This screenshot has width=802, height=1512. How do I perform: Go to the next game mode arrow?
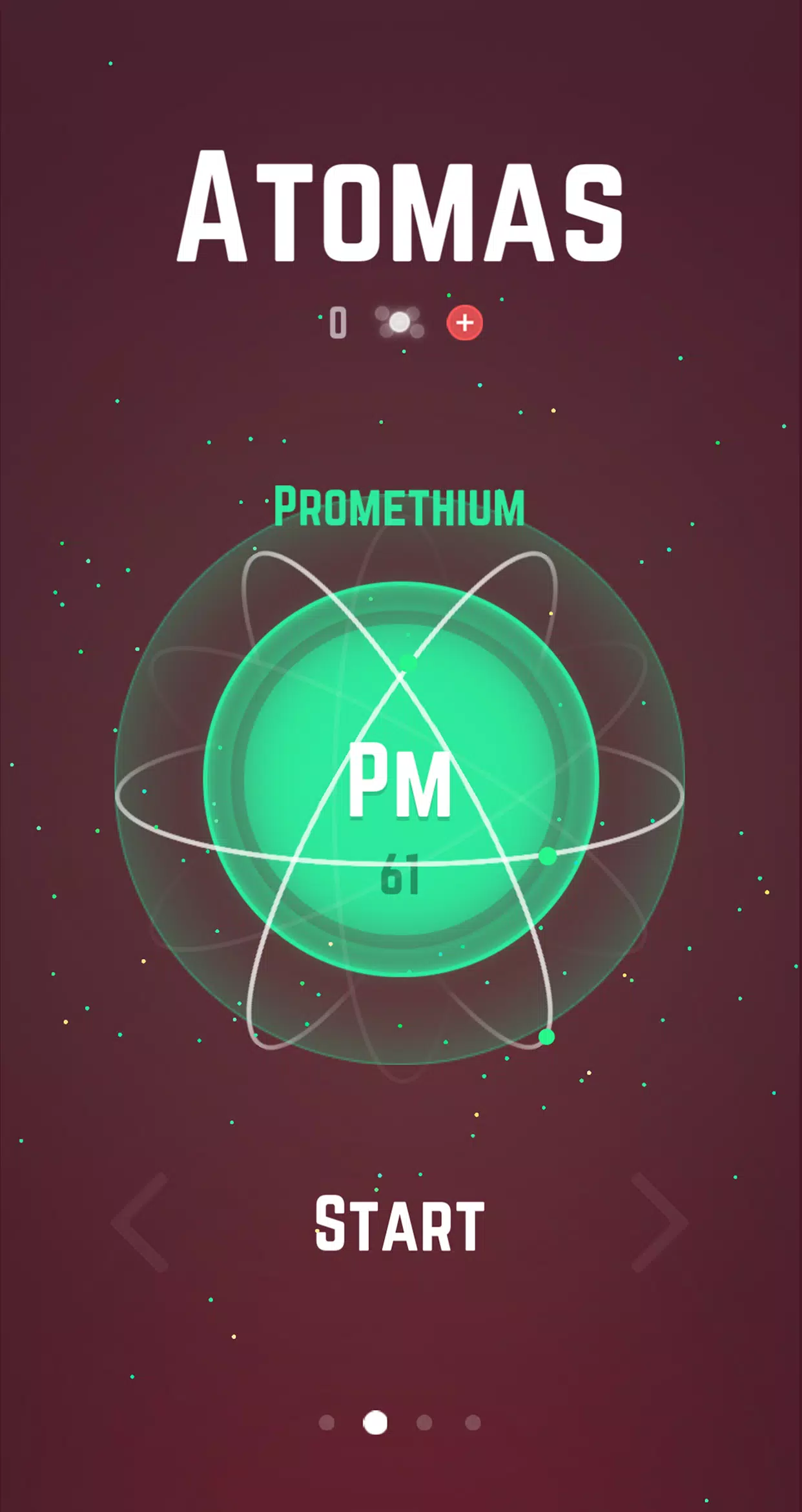tap(659, 1222)
